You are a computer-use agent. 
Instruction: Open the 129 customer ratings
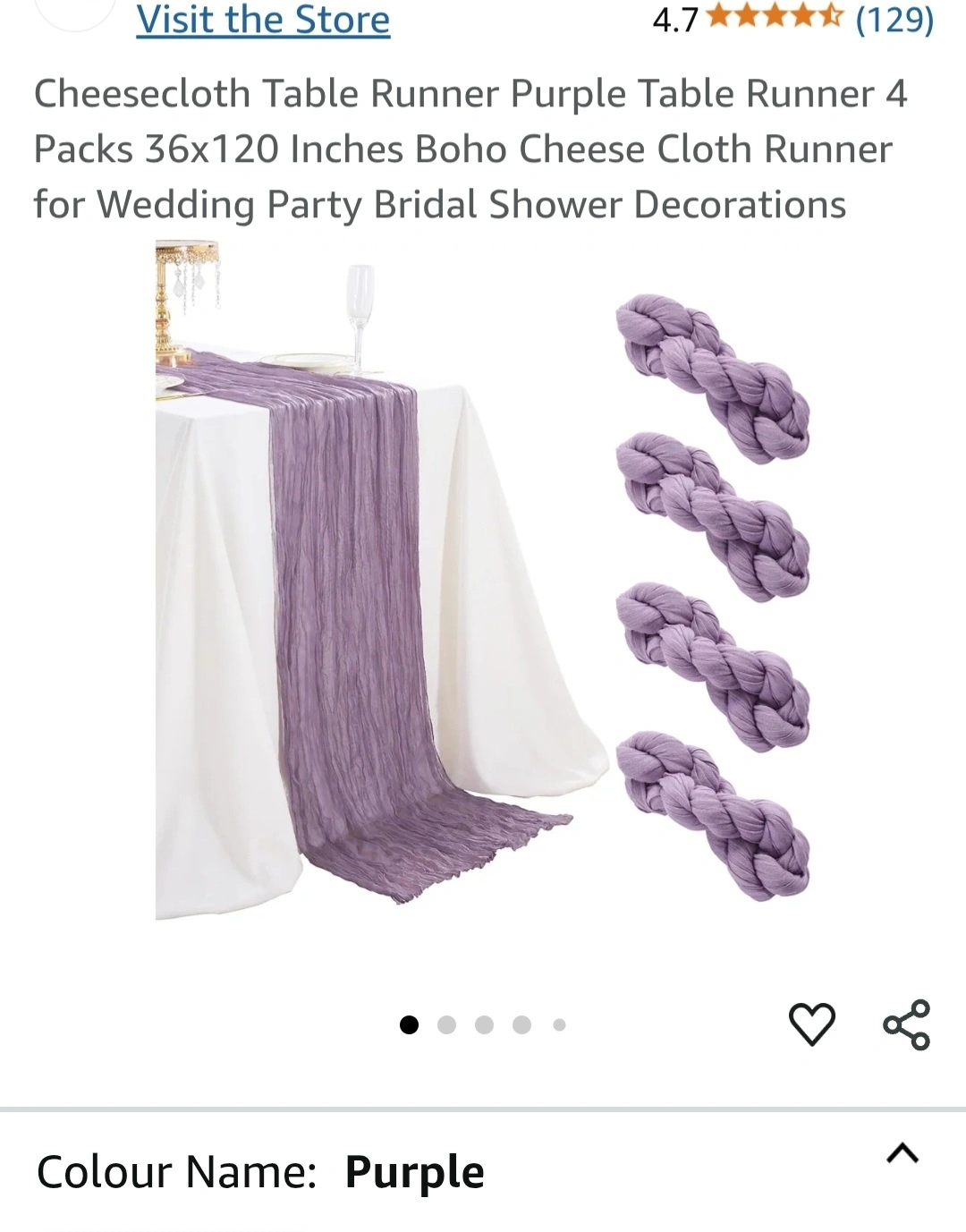[x=894, y=19]
